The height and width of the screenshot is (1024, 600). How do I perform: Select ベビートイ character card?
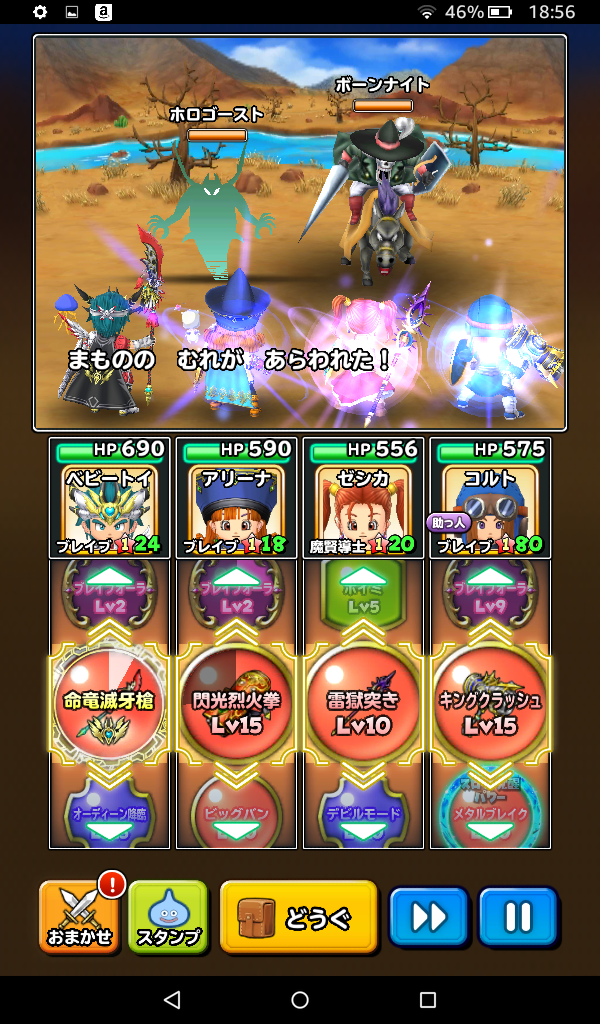pyautogui.click(x=110, y=498)
